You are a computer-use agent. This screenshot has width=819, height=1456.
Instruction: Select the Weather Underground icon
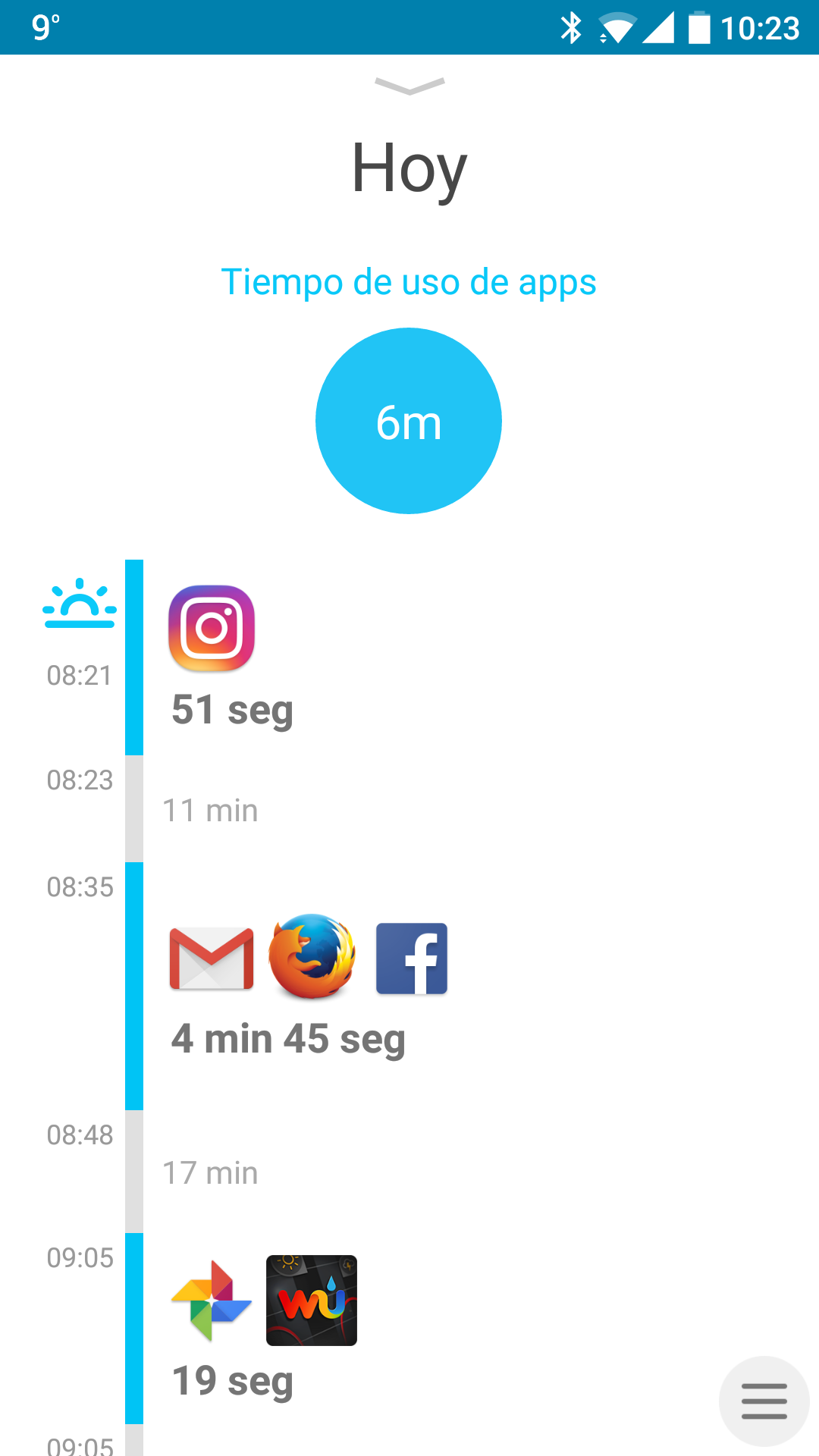pyautogui.click(x=312, y=1301)
